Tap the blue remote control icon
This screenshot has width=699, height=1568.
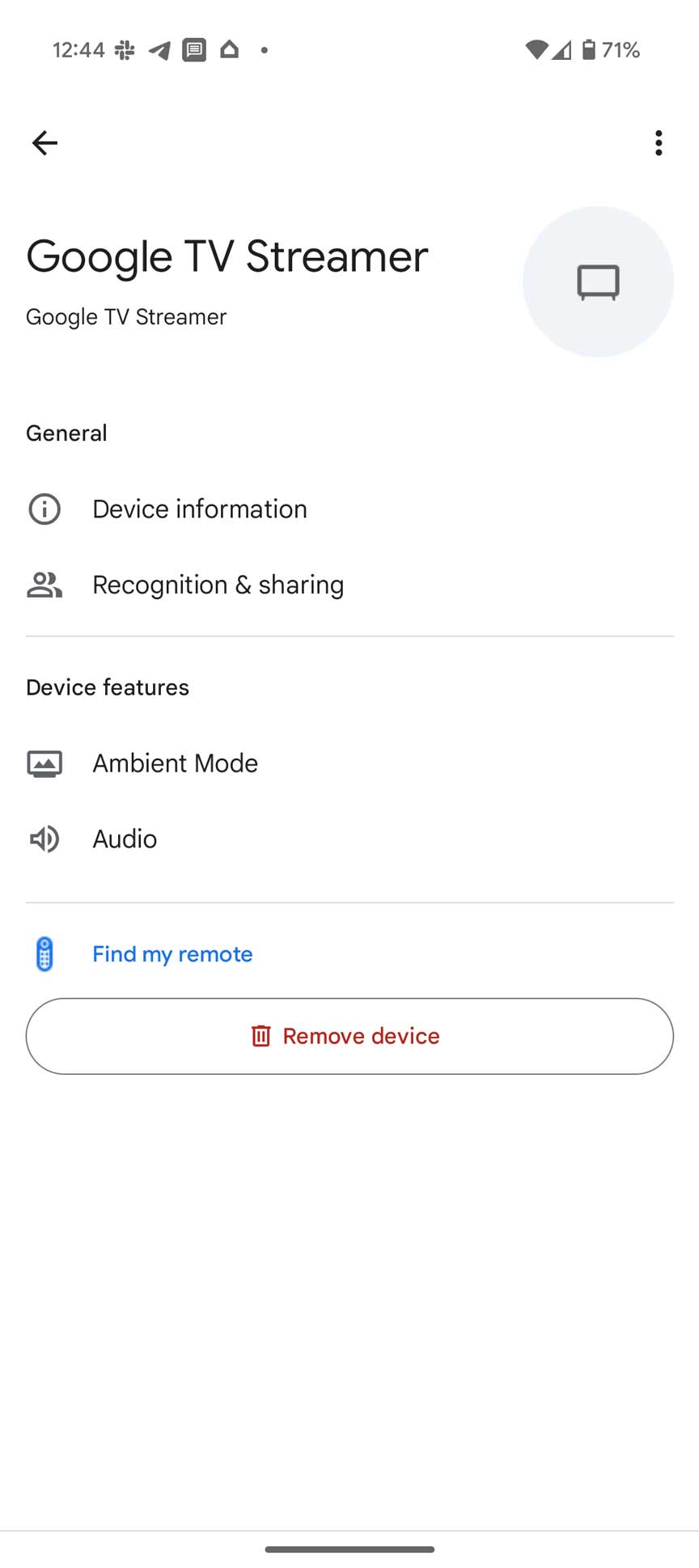coord(44,954)
